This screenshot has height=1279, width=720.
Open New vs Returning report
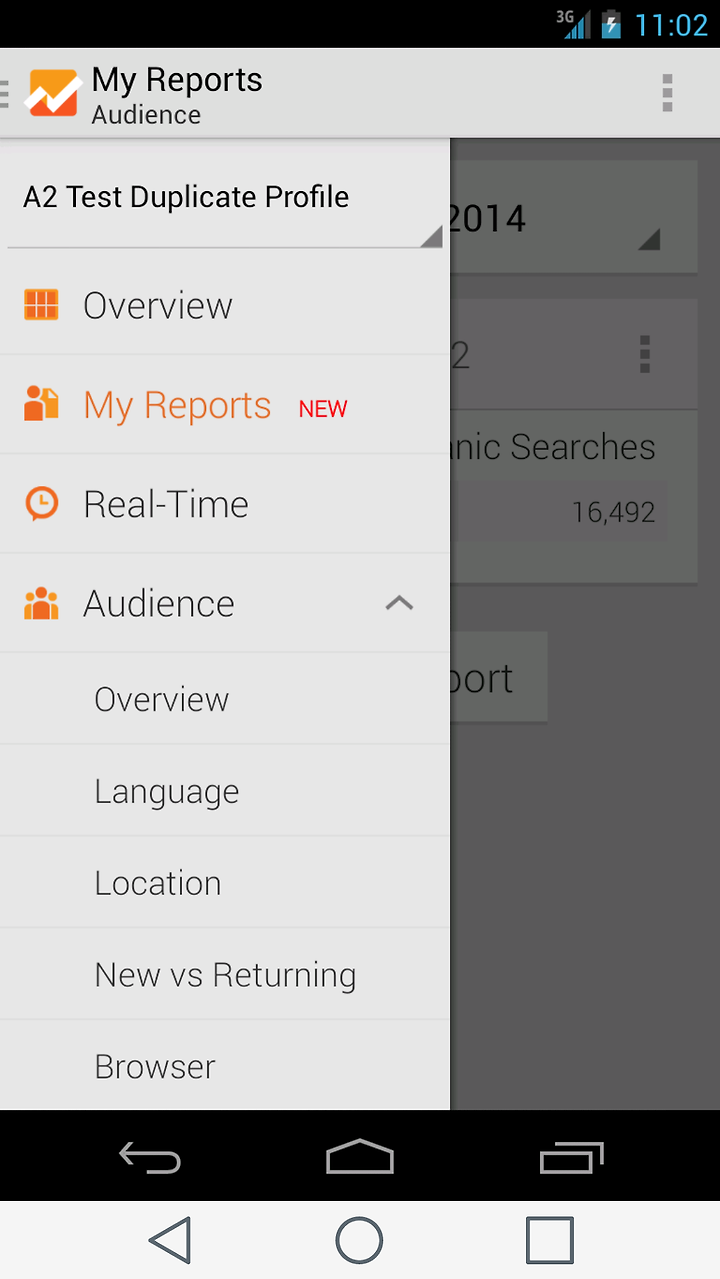pyautogui.click(x=225, y=975)
